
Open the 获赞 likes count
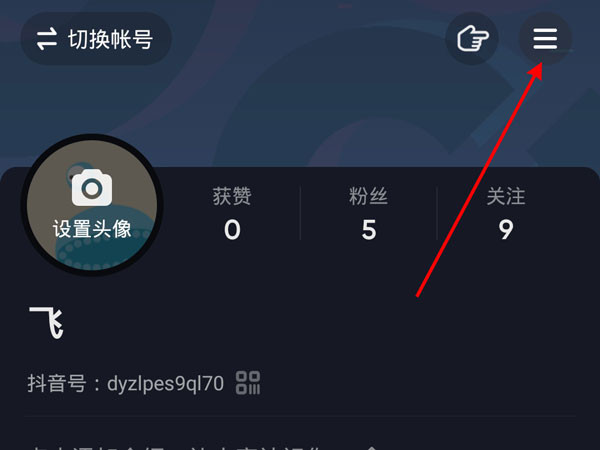(x=232, y=214)
